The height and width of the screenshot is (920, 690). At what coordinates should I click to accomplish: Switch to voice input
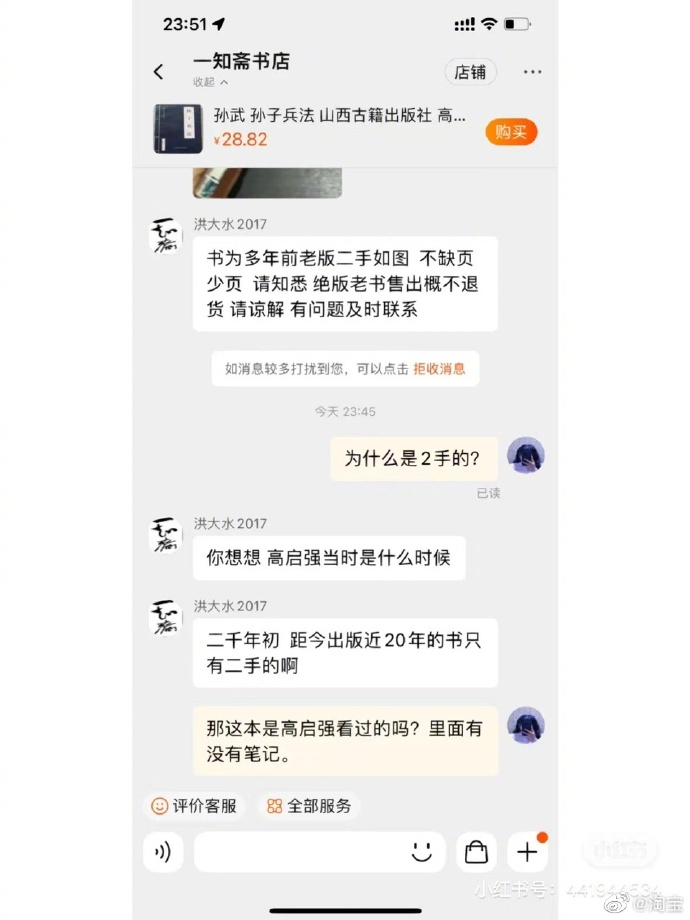click(162, 852)
